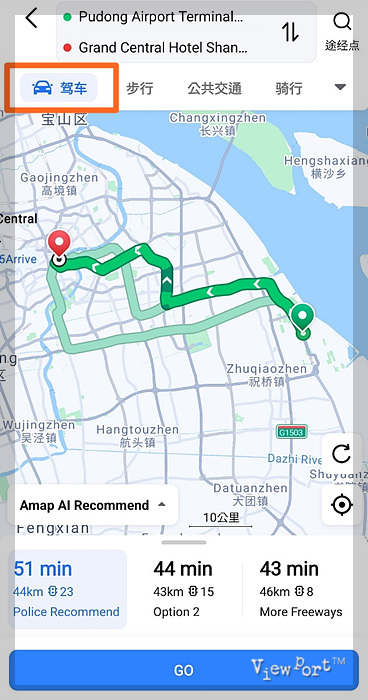Choose the 43 min More Freeways route
Image resolution: width=368 pixels, height=700 pixels.
301,589
